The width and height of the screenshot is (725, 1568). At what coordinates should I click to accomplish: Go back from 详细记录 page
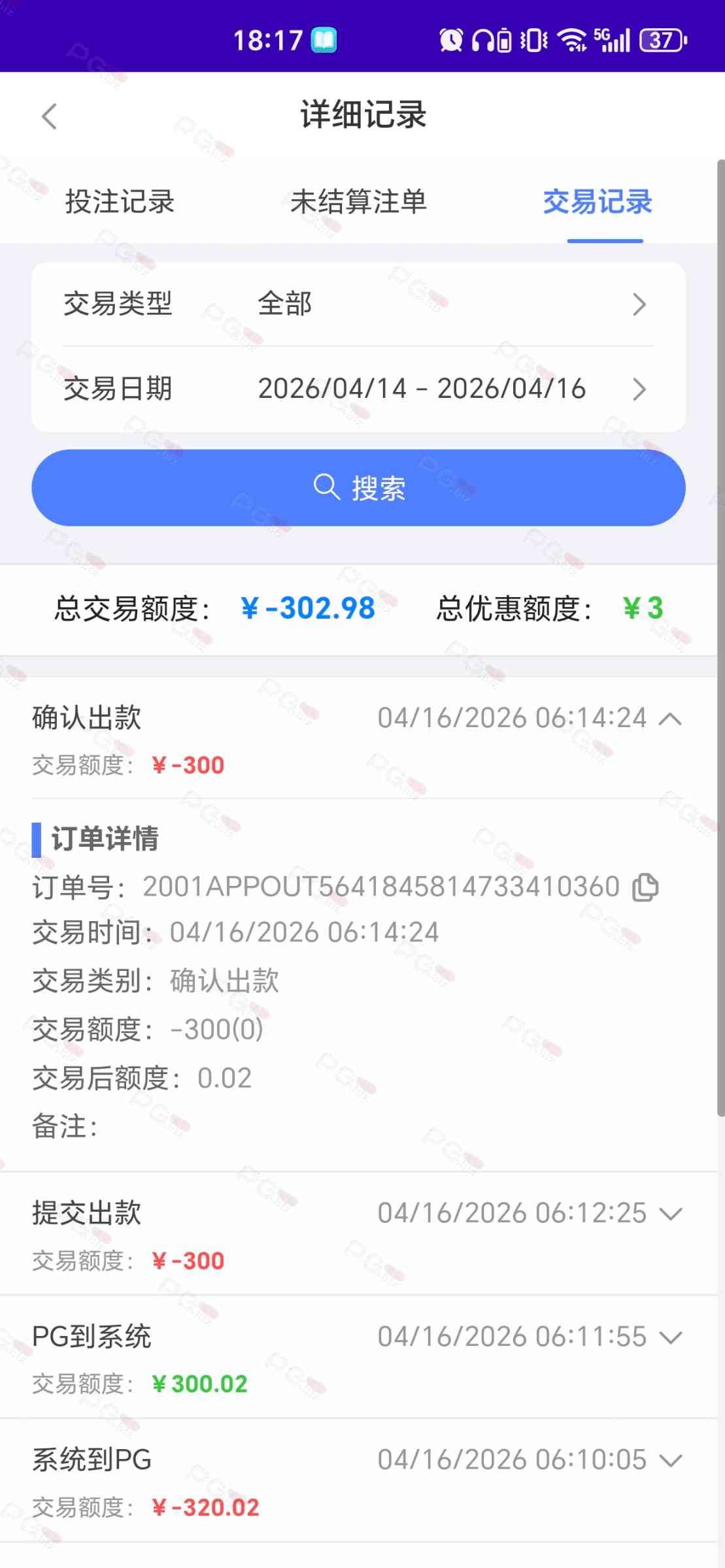pos(49,117)
